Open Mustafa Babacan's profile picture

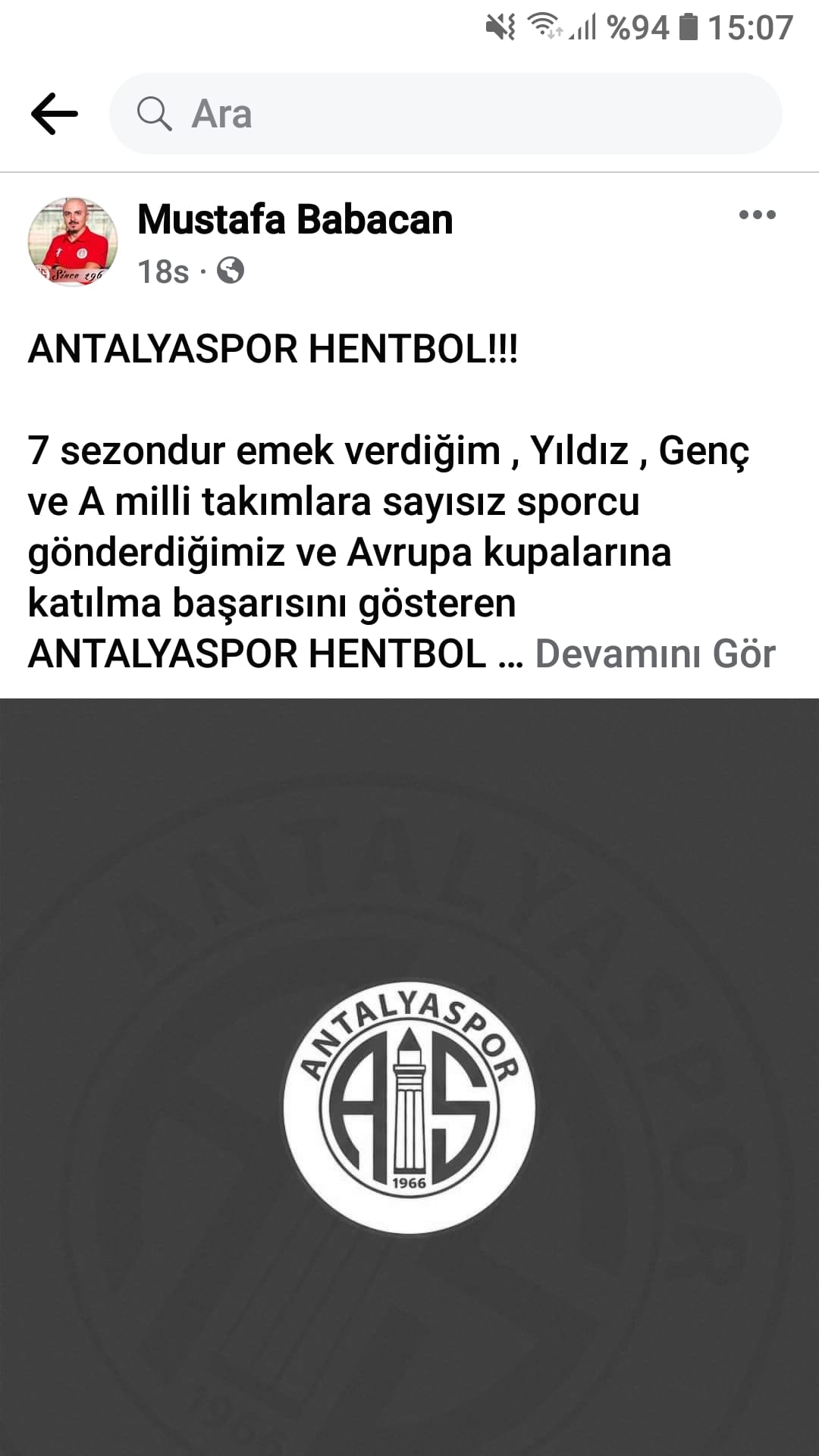point(73,241)
